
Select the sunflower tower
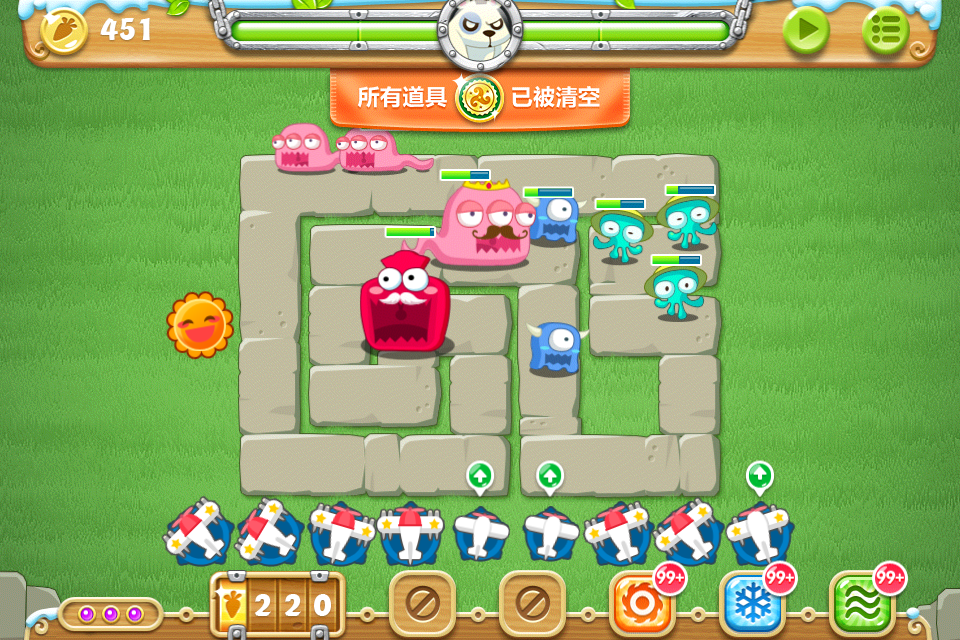point(200,325)
